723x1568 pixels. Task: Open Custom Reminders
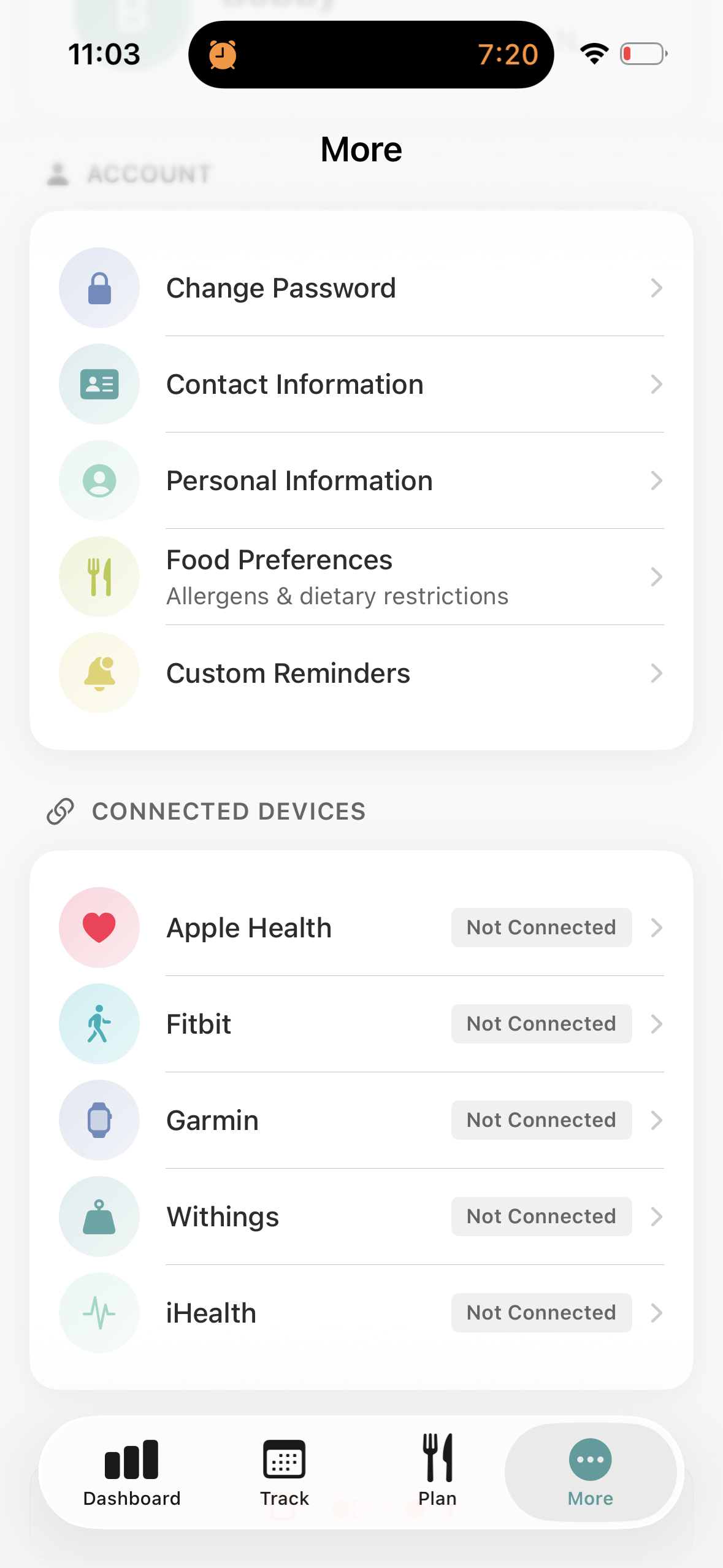click(361, 673)
